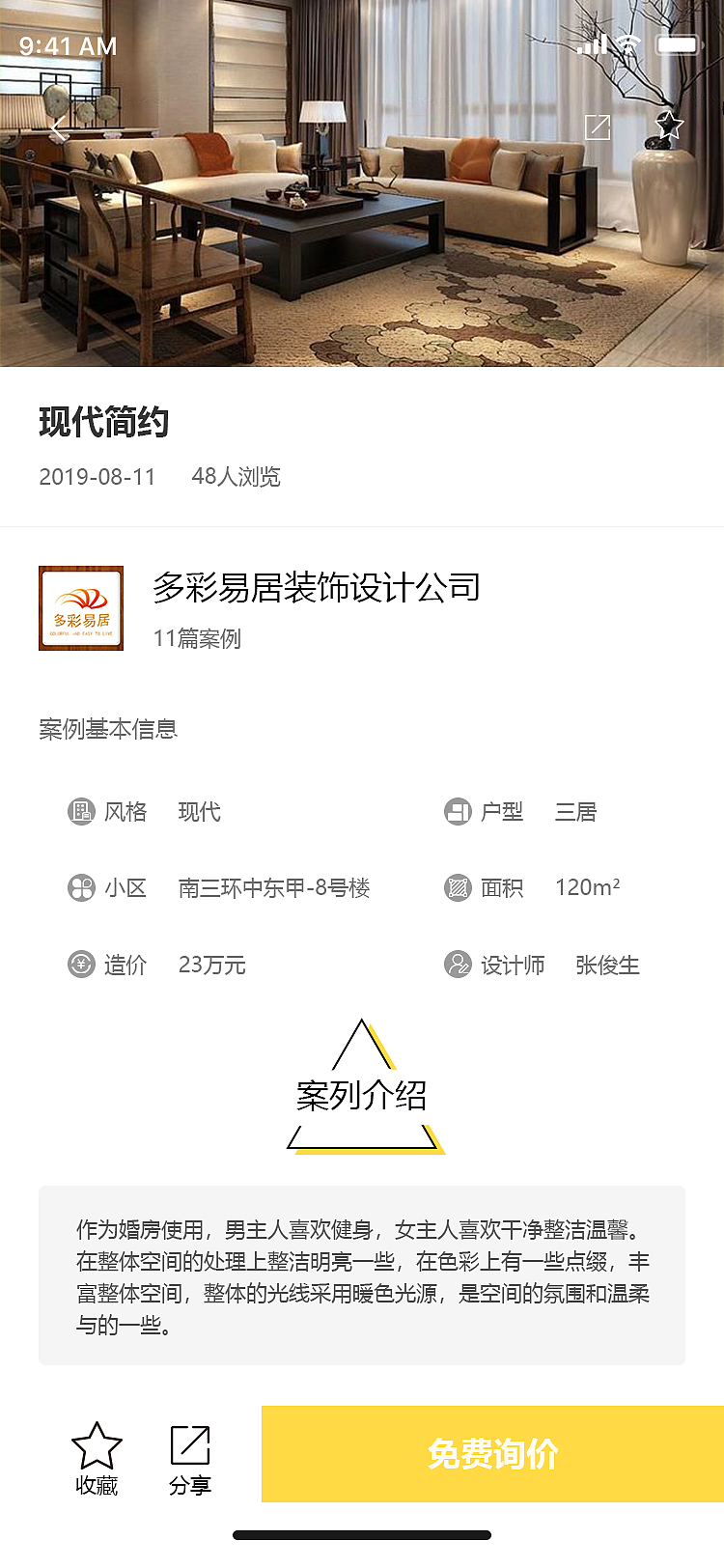Screen dimensions: 724x1568
Task: Select the 户型 (layout) icon
Action: (458, 812)
